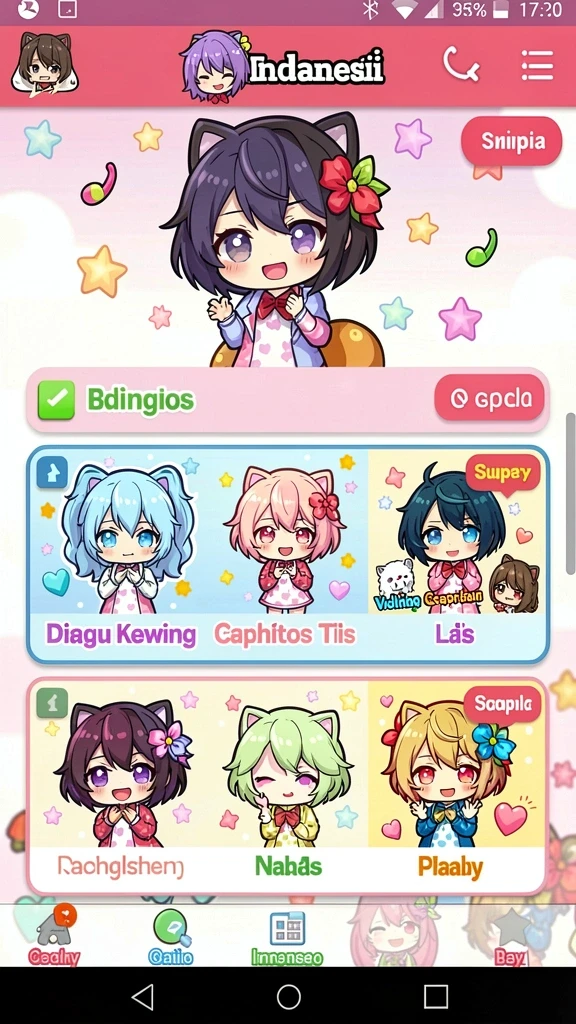Screen dimensions: 576x1024
Task: Tap the gpcla button
Action: 489,398
